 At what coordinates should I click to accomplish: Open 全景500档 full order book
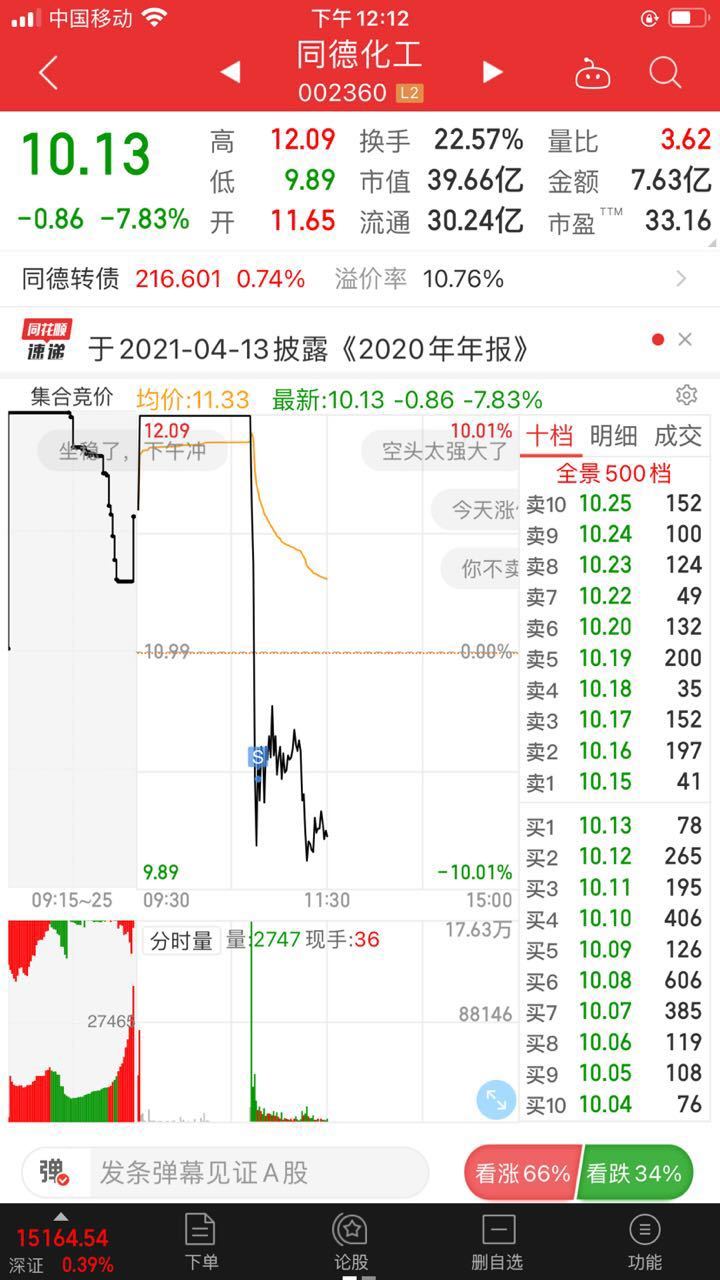click(x=614, y=473)
